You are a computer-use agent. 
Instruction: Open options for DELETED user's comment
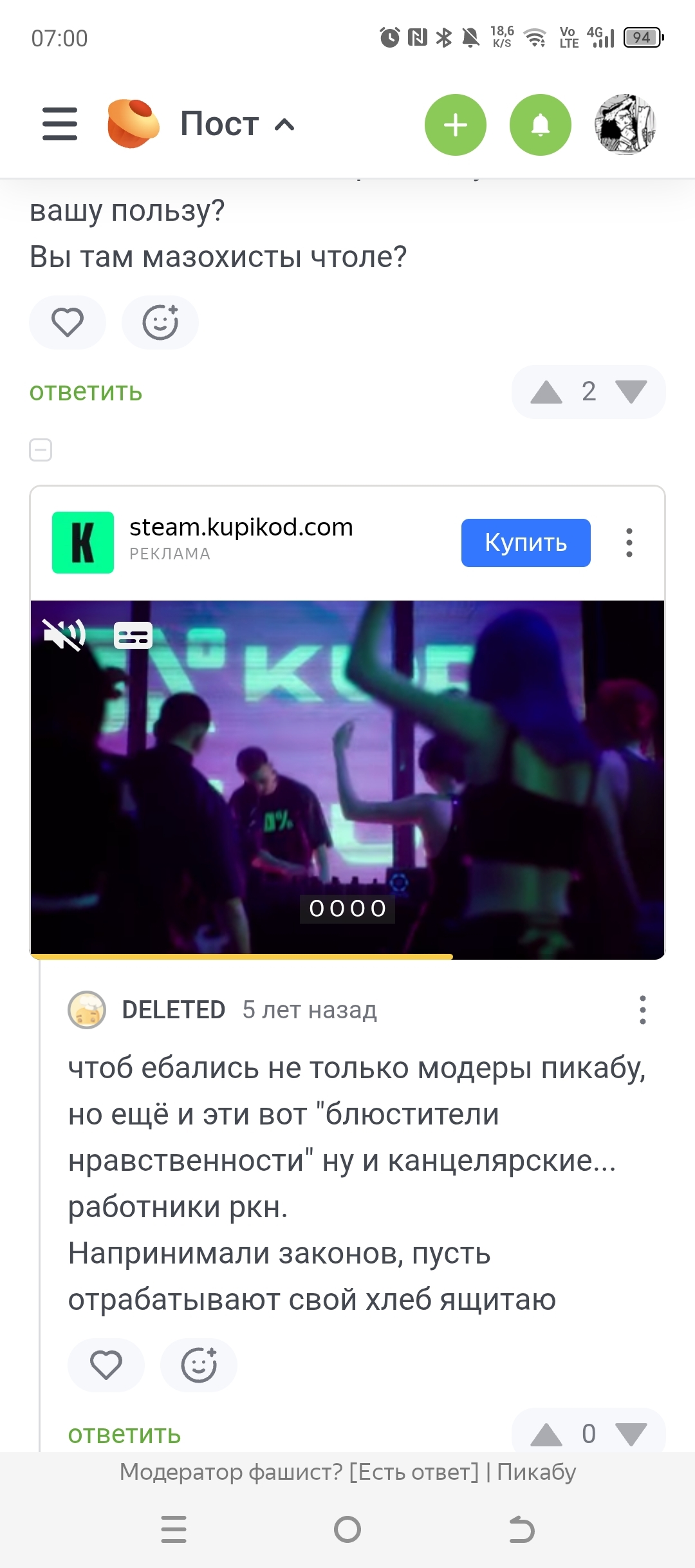642,1010
